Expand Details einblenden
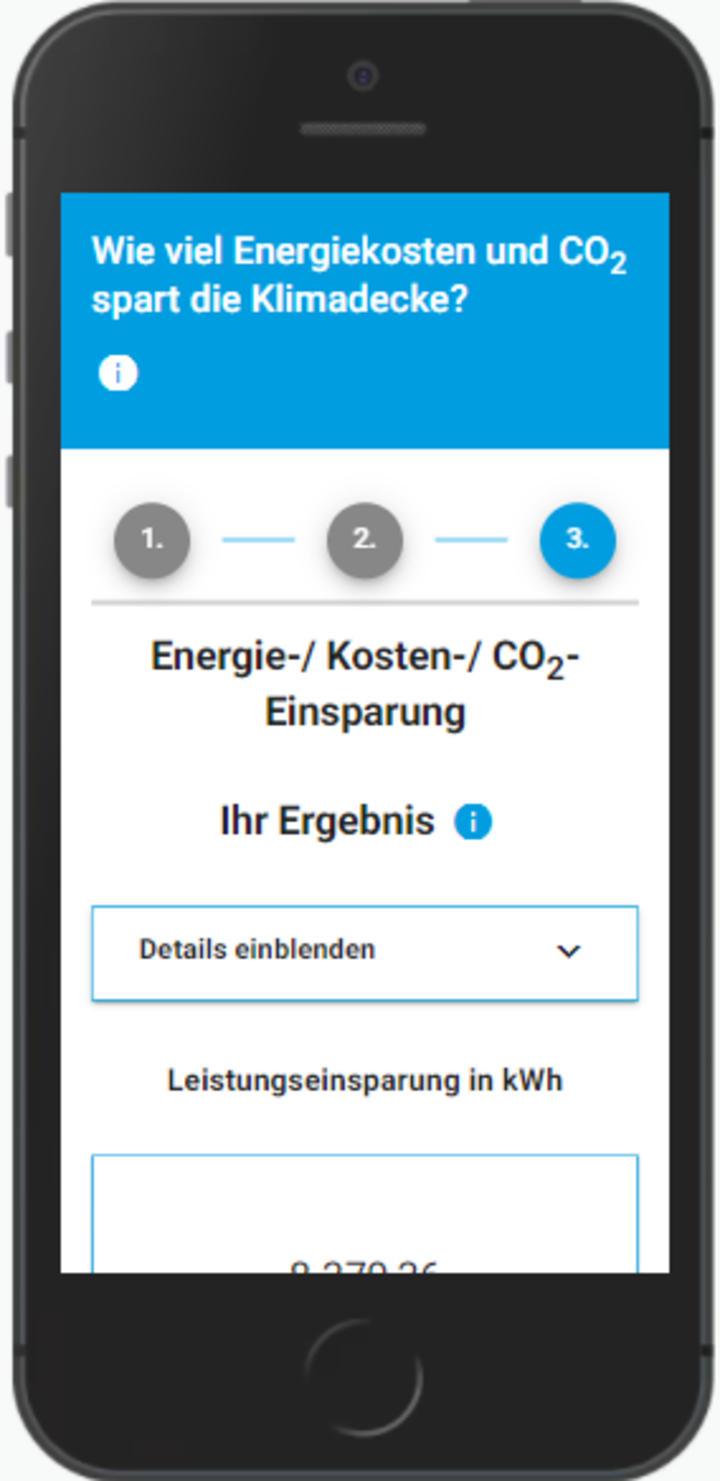The height and width of the screenshot is (1481, 720). pos(365,952)
